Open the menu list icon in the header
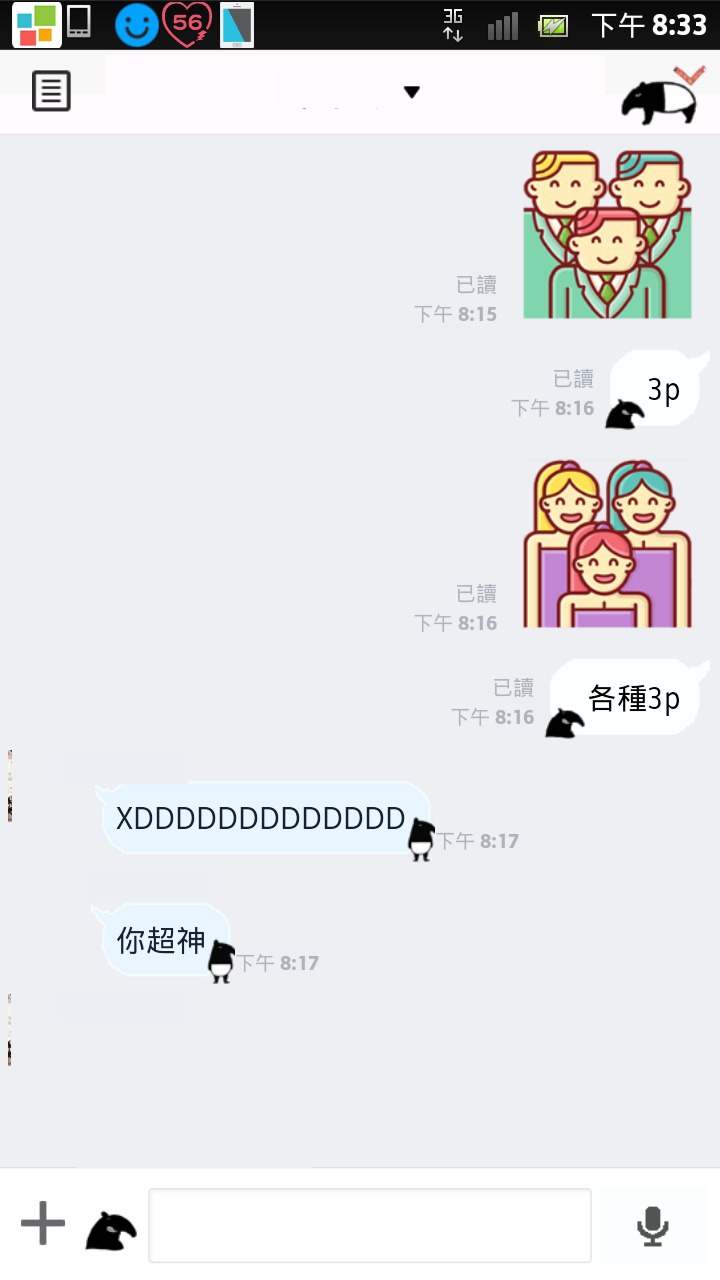Viewport: 720px width, 1280px height. (51, 91)
